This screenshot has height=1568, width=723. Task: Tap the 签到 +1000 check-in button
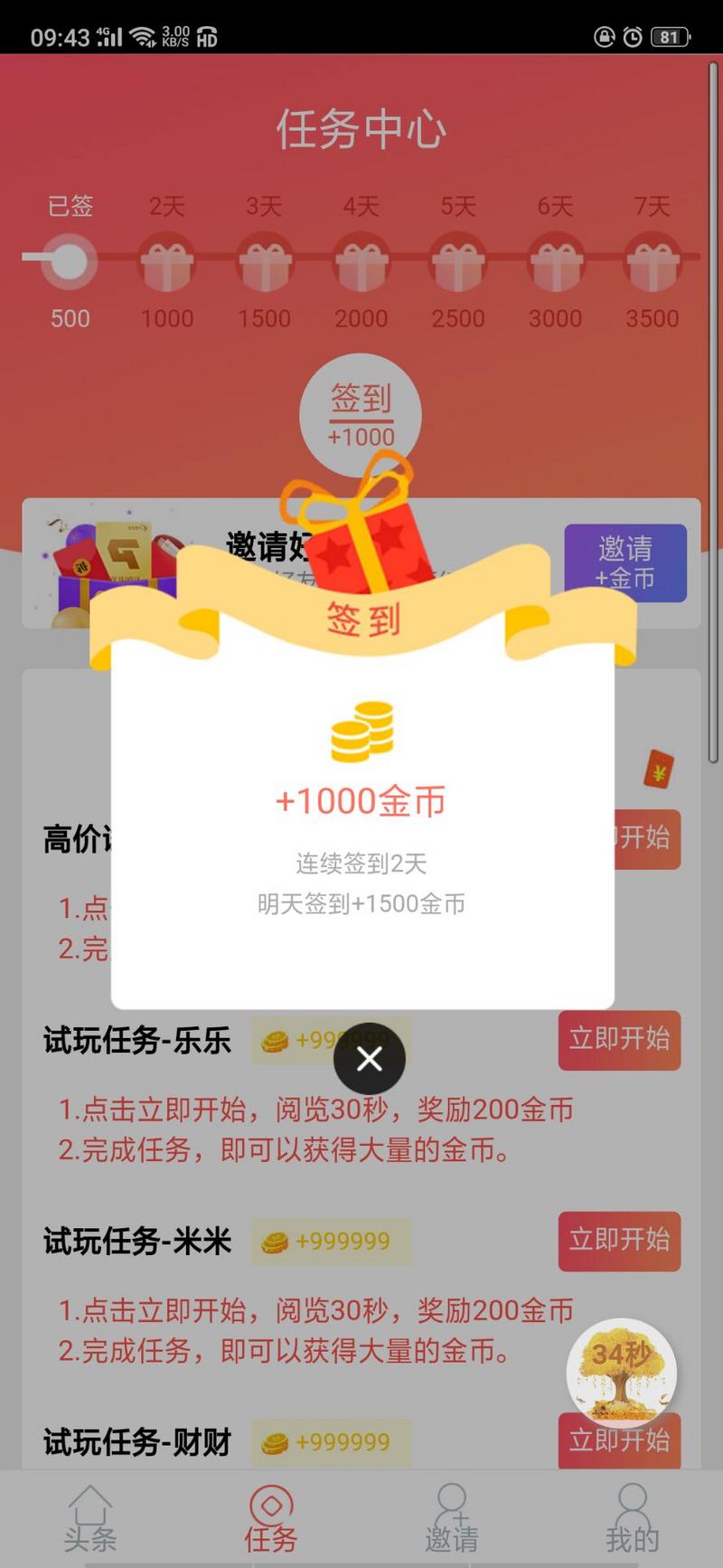point(361,414)
